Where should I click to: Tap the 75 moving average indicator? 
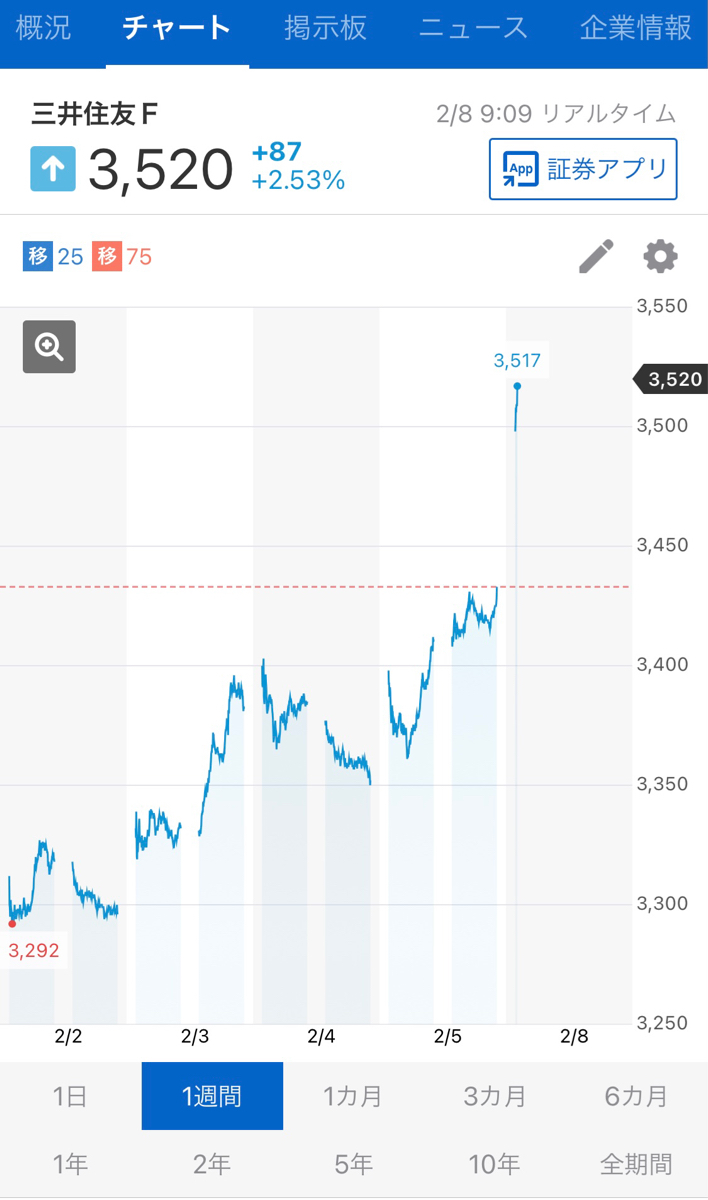[122, 257]
